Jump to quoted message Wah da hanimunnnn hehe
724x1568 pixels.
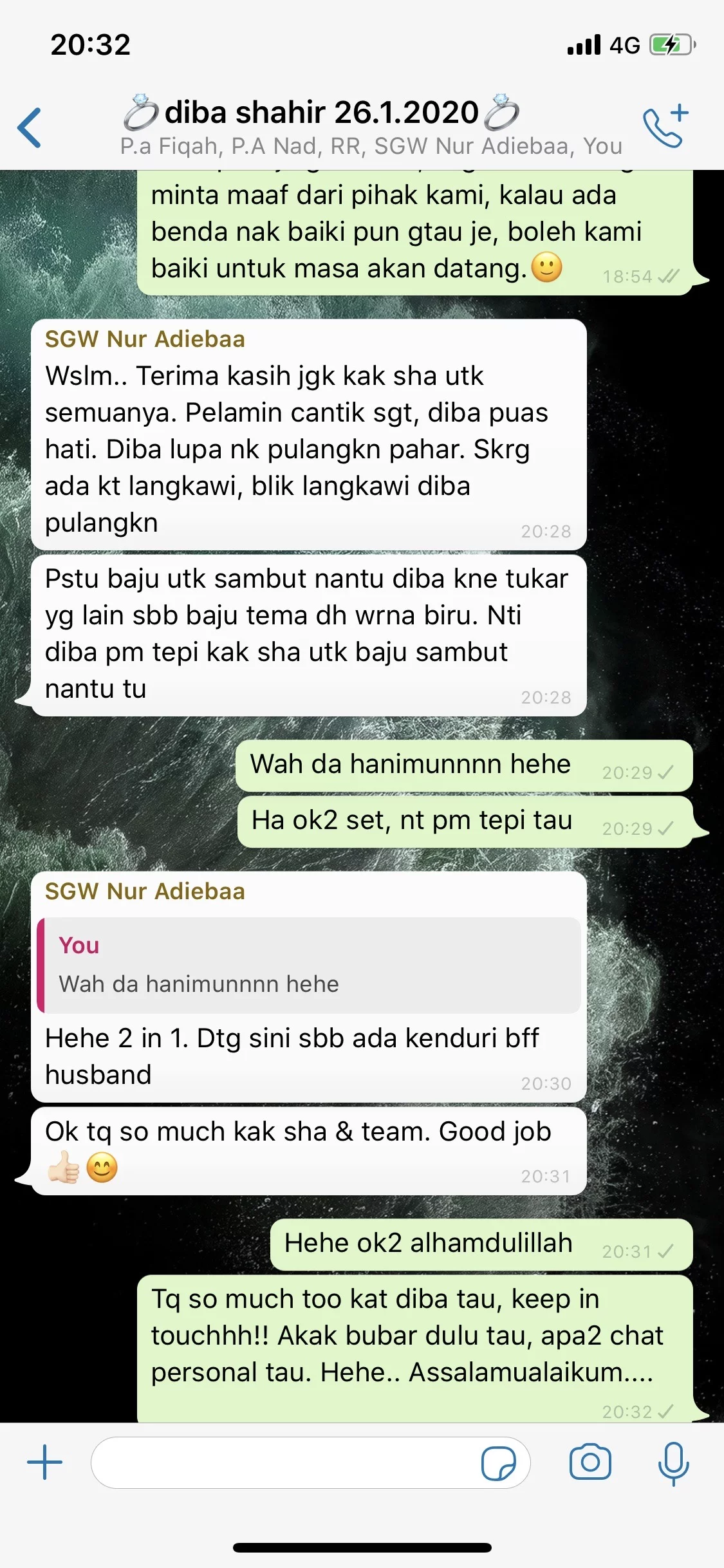pyautogui.click(x=309, y=965)
